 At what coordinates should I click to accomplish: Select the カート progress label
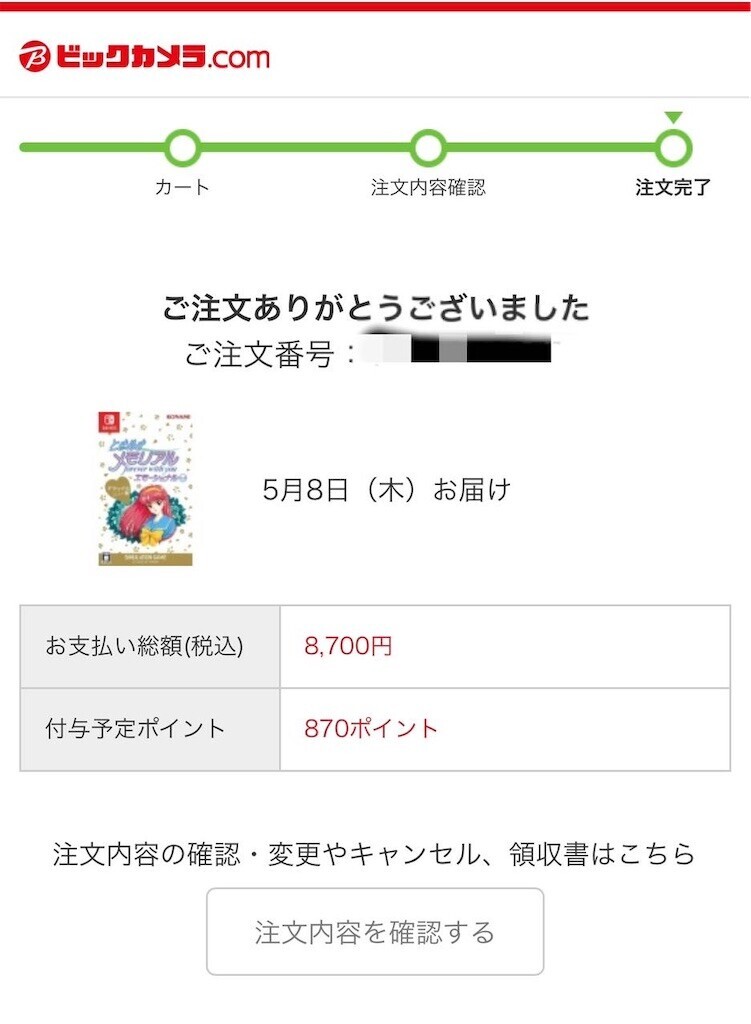pos(181,186)
